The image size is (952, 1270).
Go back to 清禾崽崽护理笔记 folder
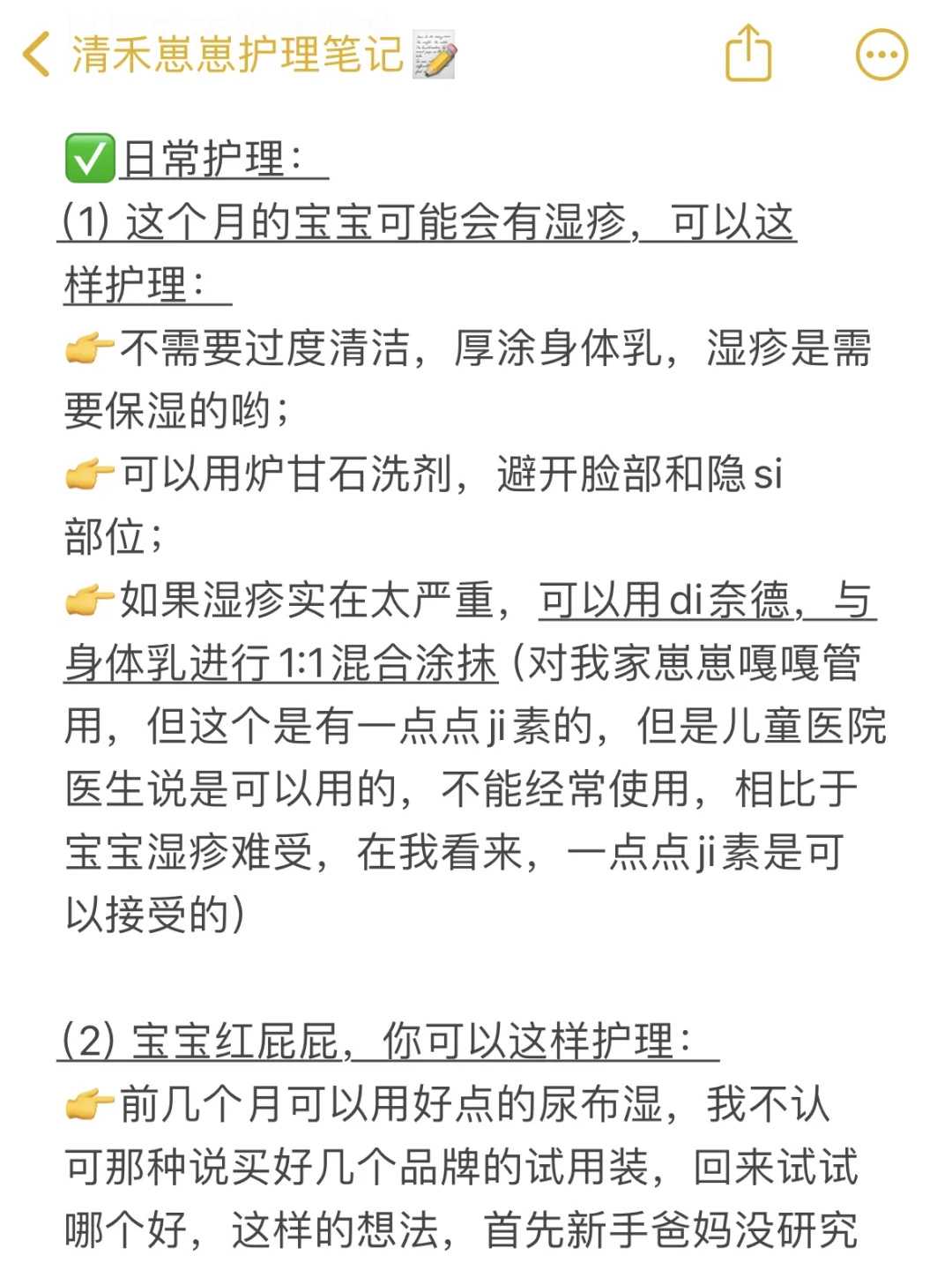pos(37,55)
